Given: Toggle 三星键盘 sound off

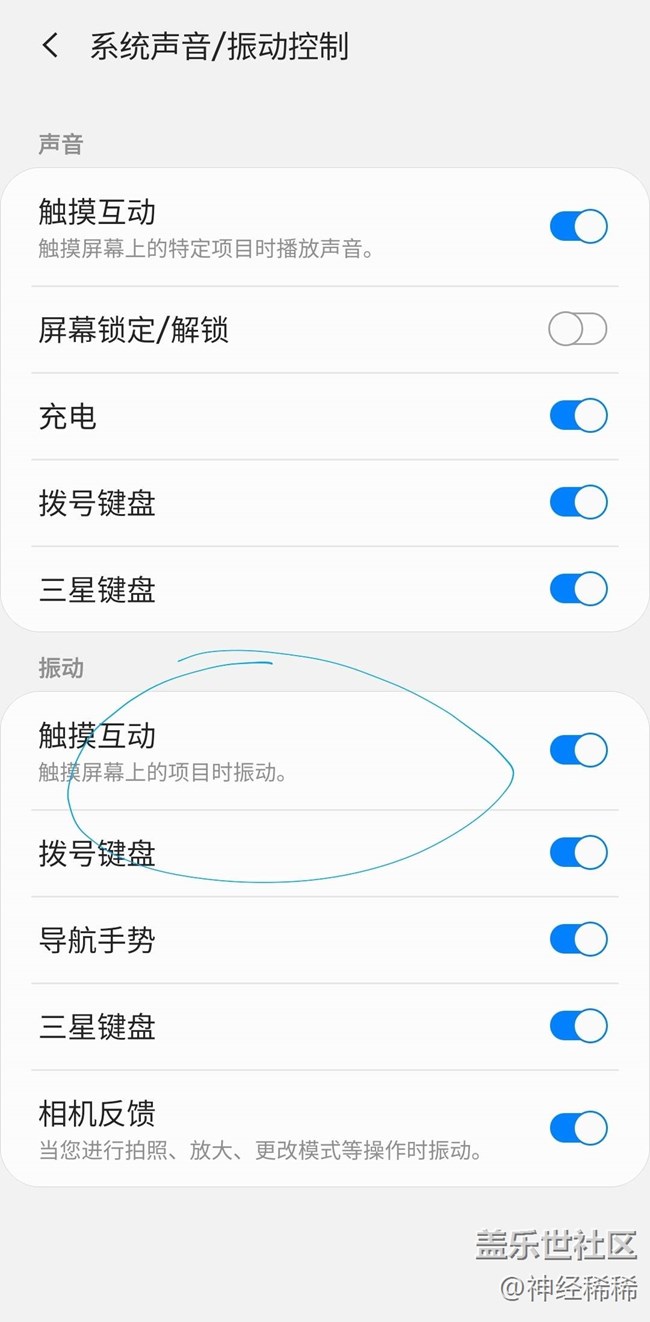Looking at the screenshot, I should tap(578, 589).
